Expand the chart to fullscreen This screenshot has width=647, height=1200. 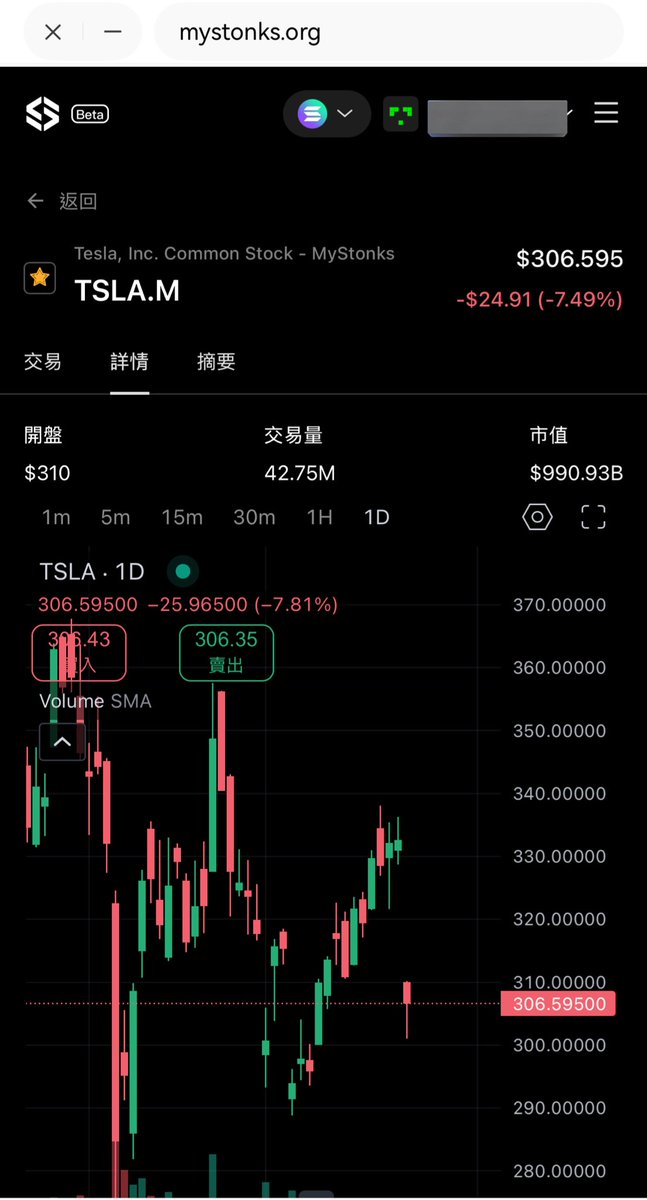click(x=593, y=517)
